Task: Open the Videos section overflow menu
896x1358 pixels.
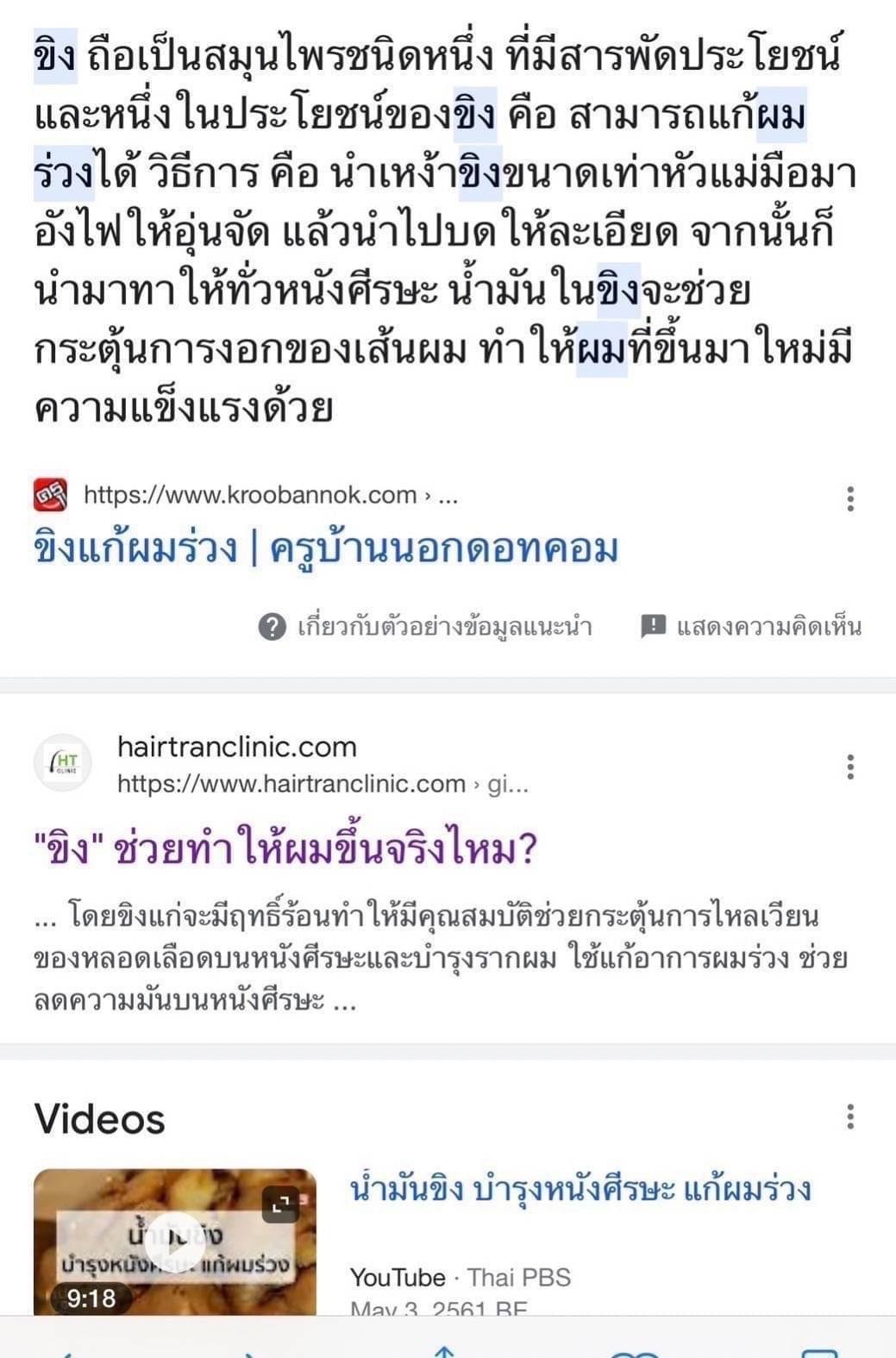Action: tap(850, 1117)
